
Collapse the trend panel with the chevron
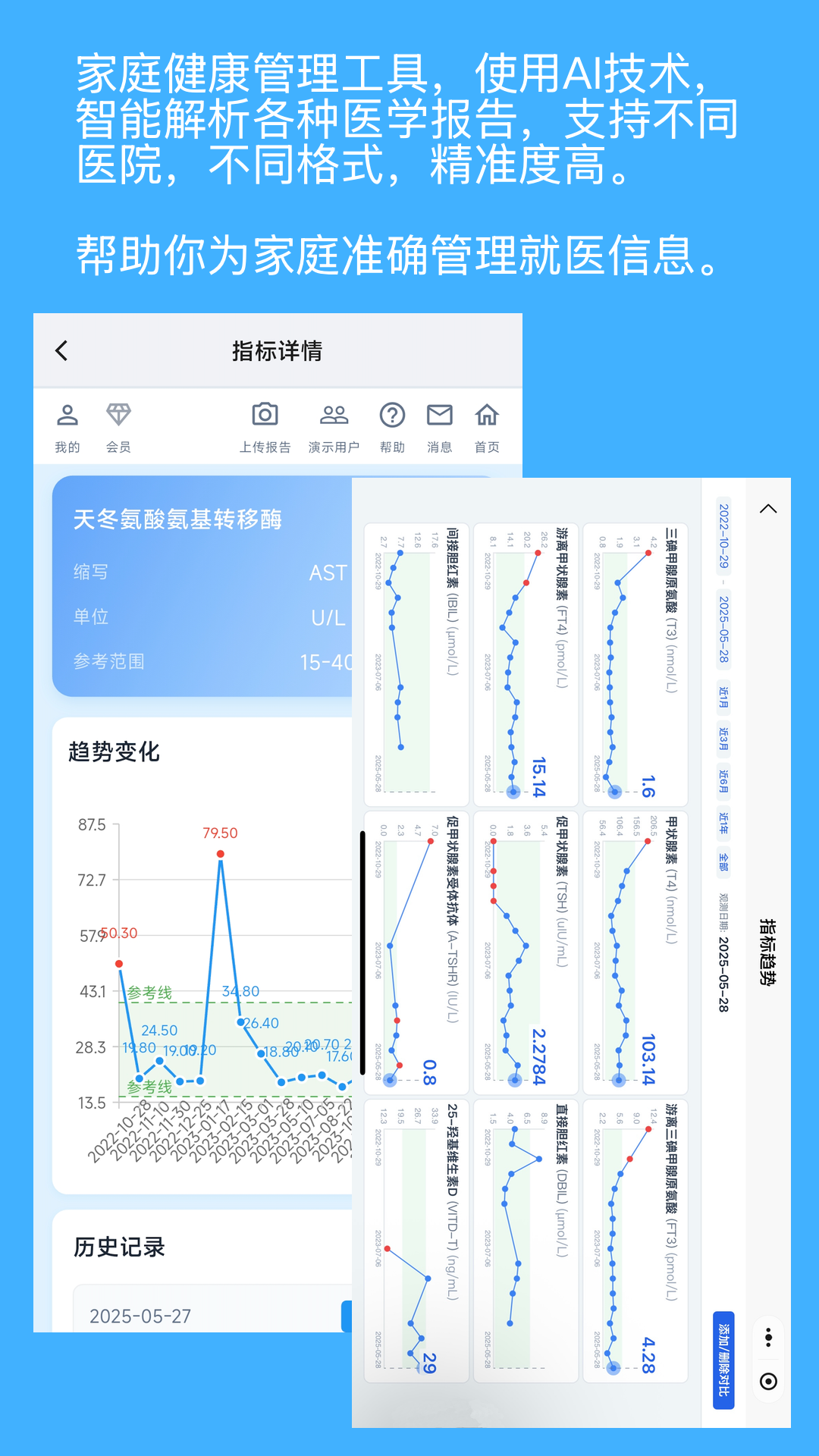click(x=768, y=508)
